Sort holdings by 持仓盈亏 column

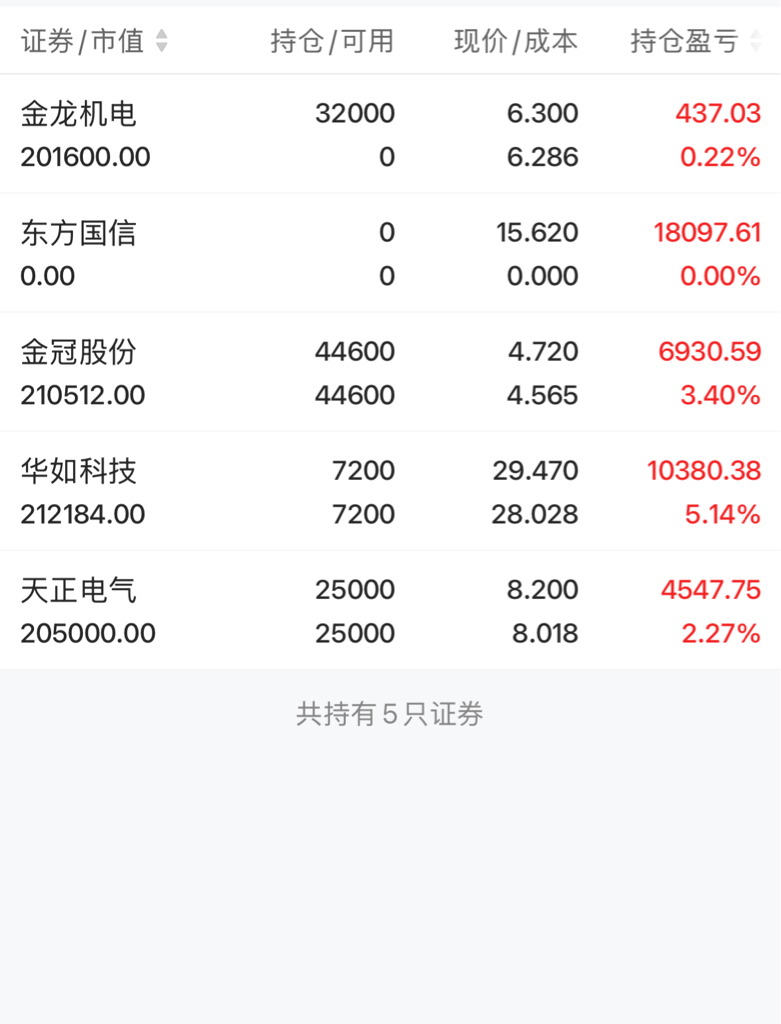tap(695, 41)
